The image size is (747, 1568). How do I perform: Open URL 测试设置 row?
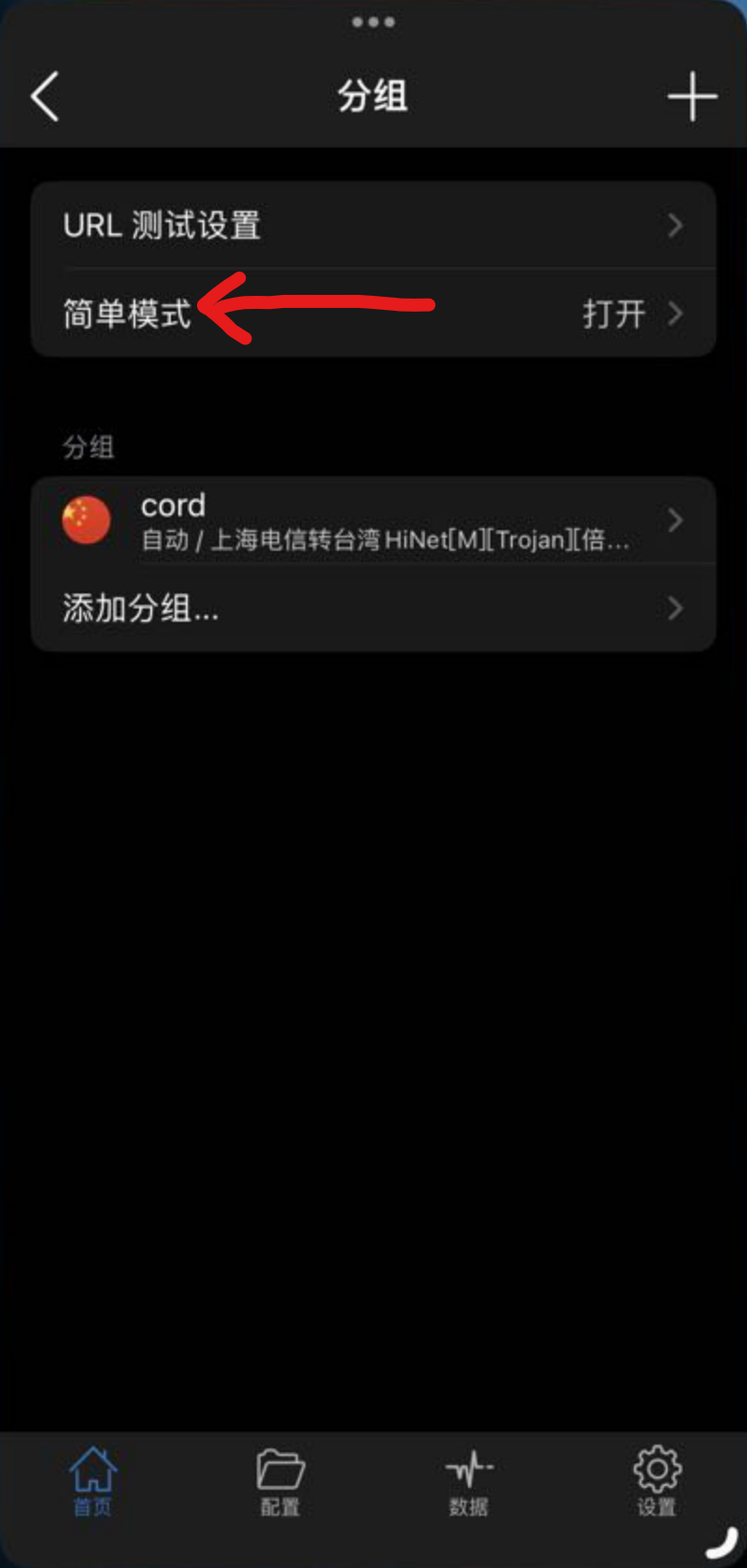tap(373, 225)
